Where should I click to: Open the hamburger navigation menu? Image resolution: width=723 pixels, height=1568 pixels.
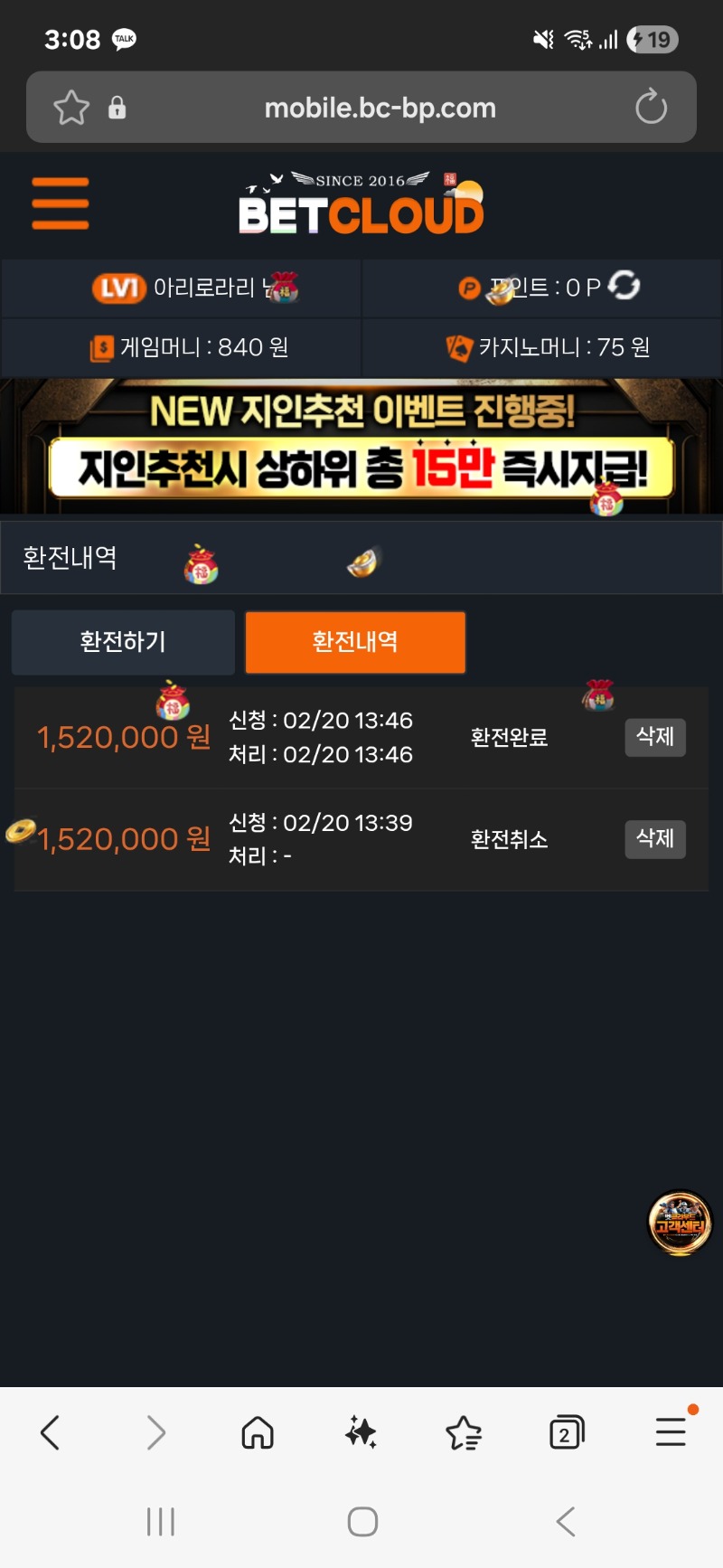click(x=60, y=203)
